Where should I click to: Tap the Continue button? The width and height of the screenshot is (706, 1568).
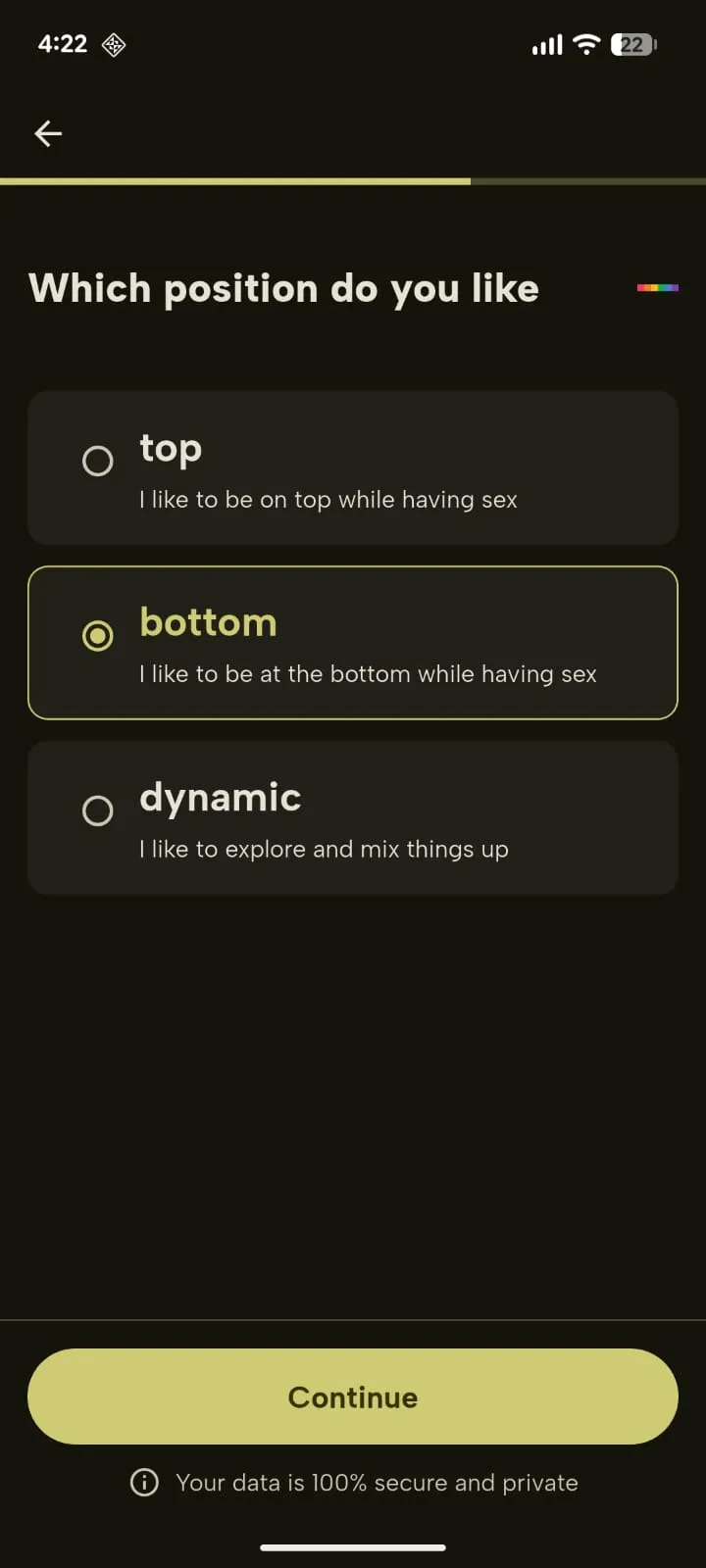pos(352,1396)
